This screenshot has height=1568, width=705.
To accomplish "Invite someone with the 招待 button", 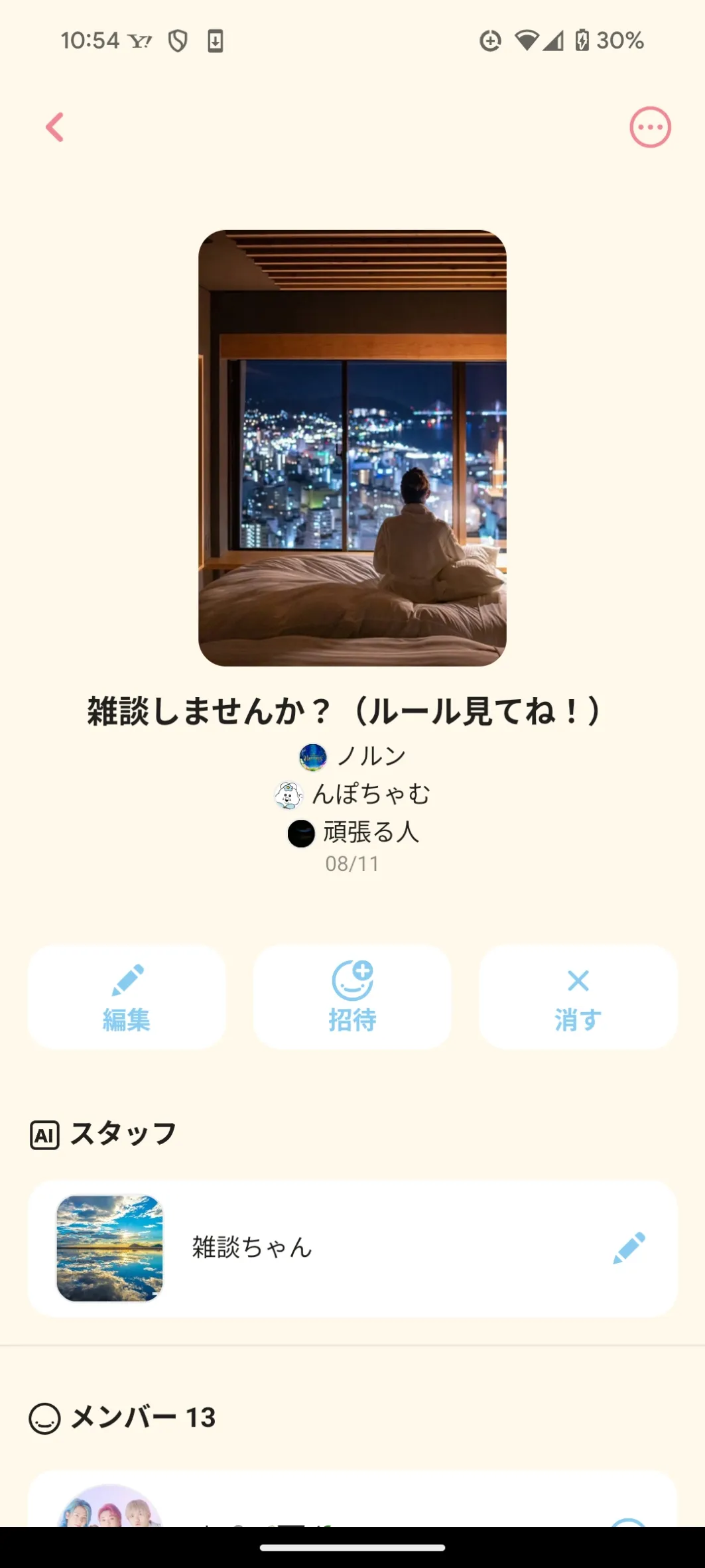I will pos(352,997).
